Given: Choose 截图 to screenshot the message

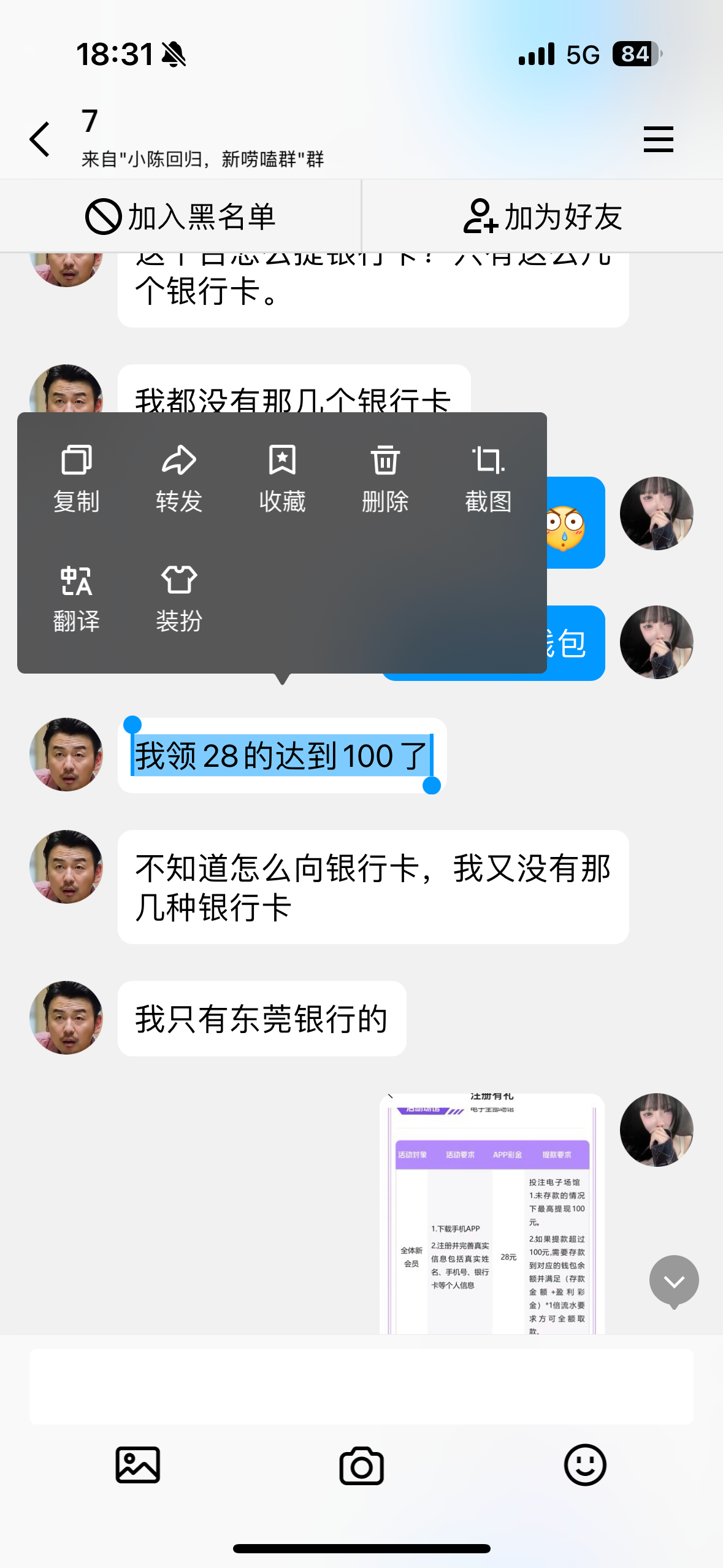Looking at the screenshot, I should (488, 478).
